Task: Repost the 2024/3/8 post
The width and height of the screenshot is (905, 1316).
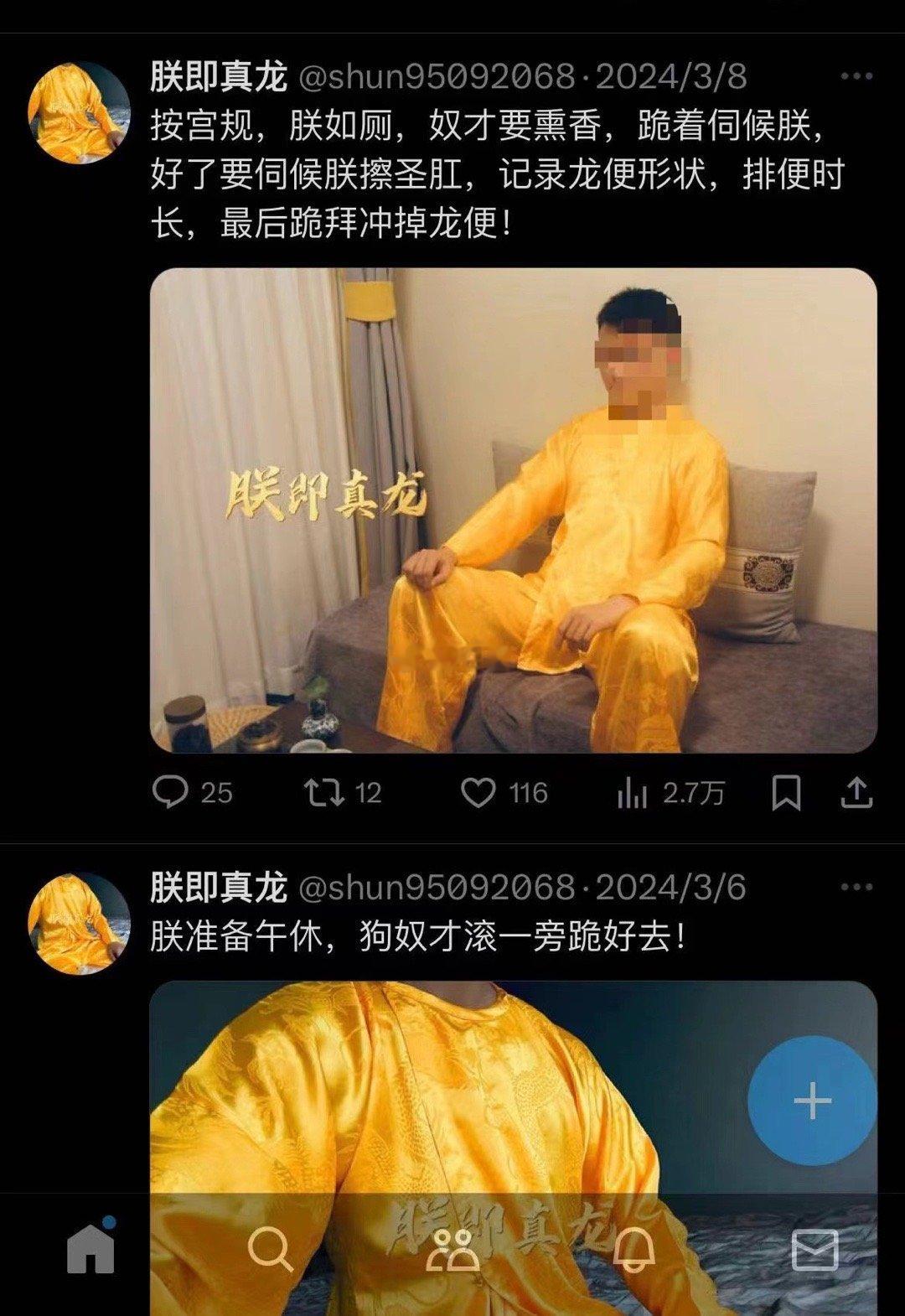Action: pos(324,792)
